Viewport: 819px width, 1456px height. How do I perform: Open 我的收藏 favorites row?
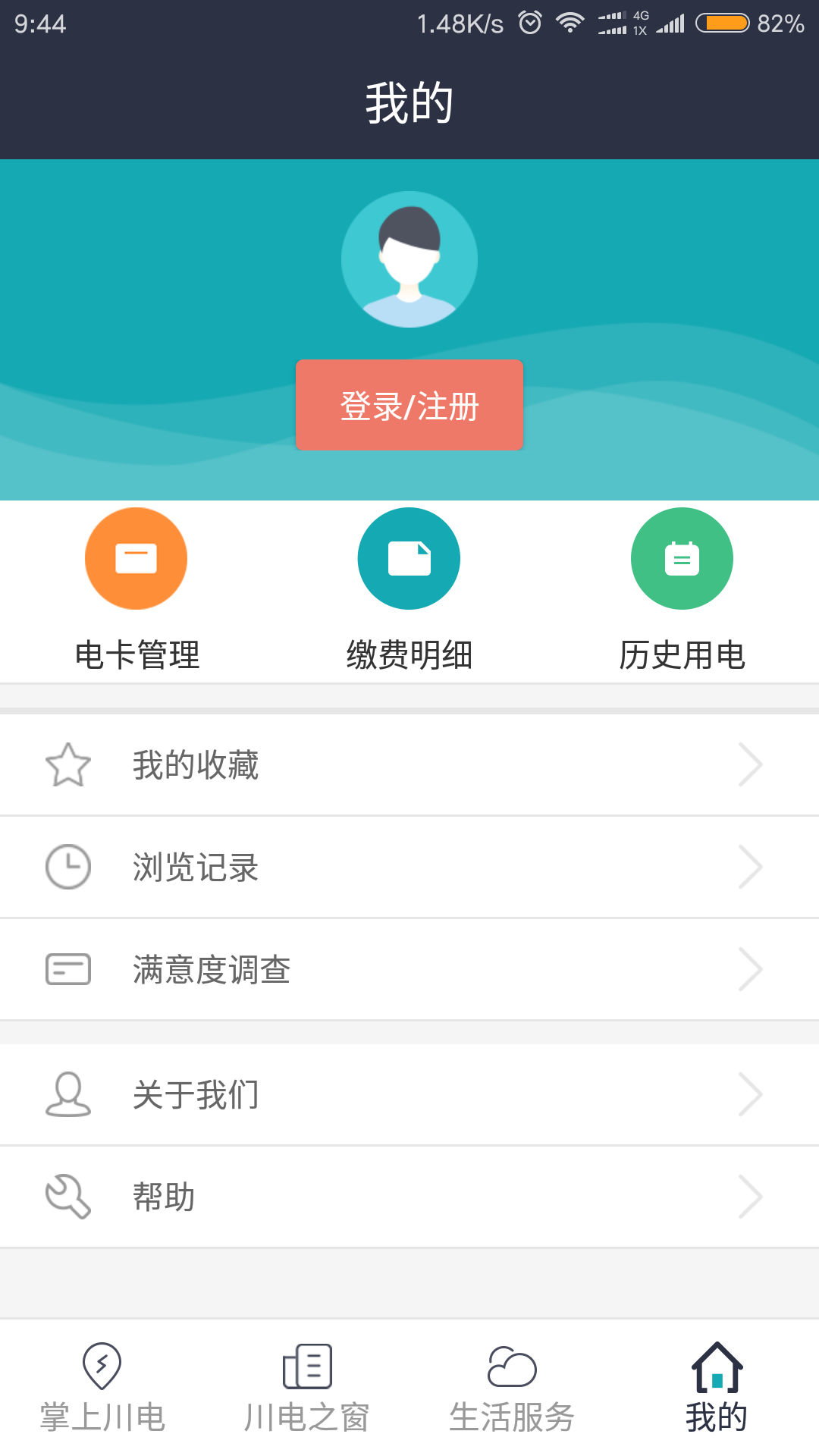click(x=409, y=765)
